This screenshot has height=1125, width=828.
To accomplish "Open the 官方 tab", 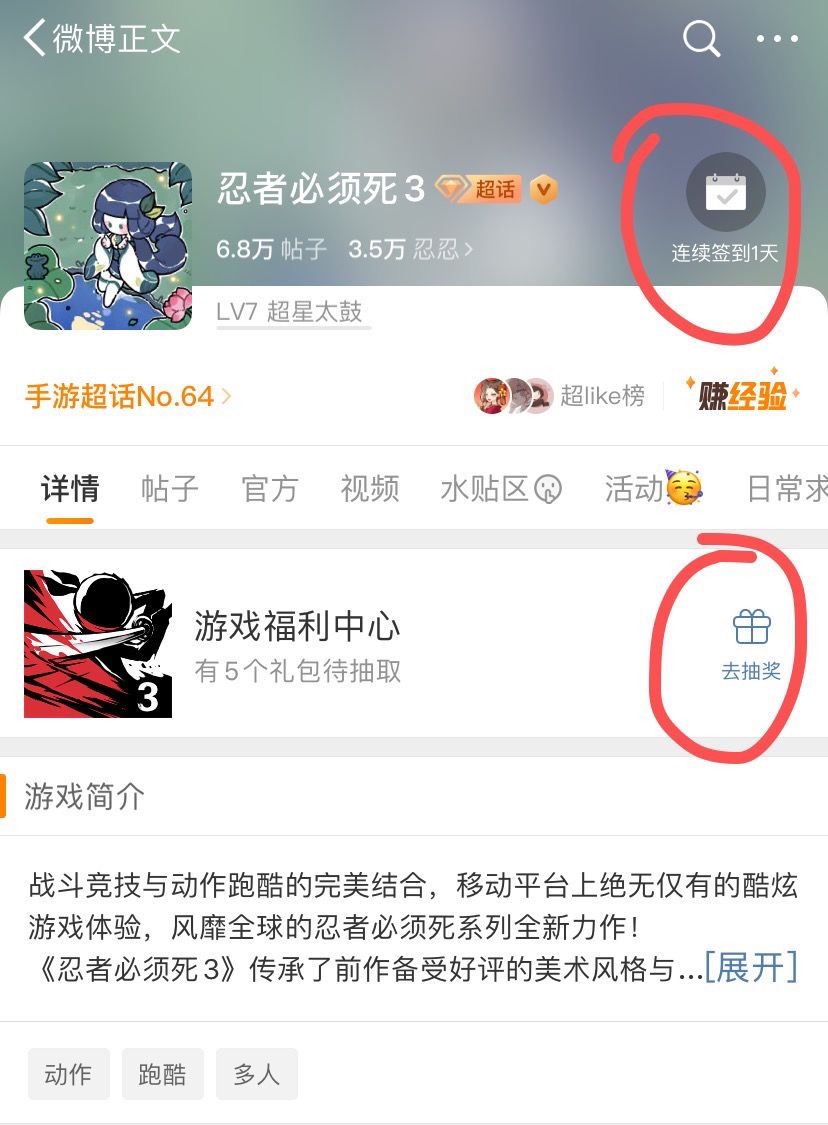I will [268, 489].
